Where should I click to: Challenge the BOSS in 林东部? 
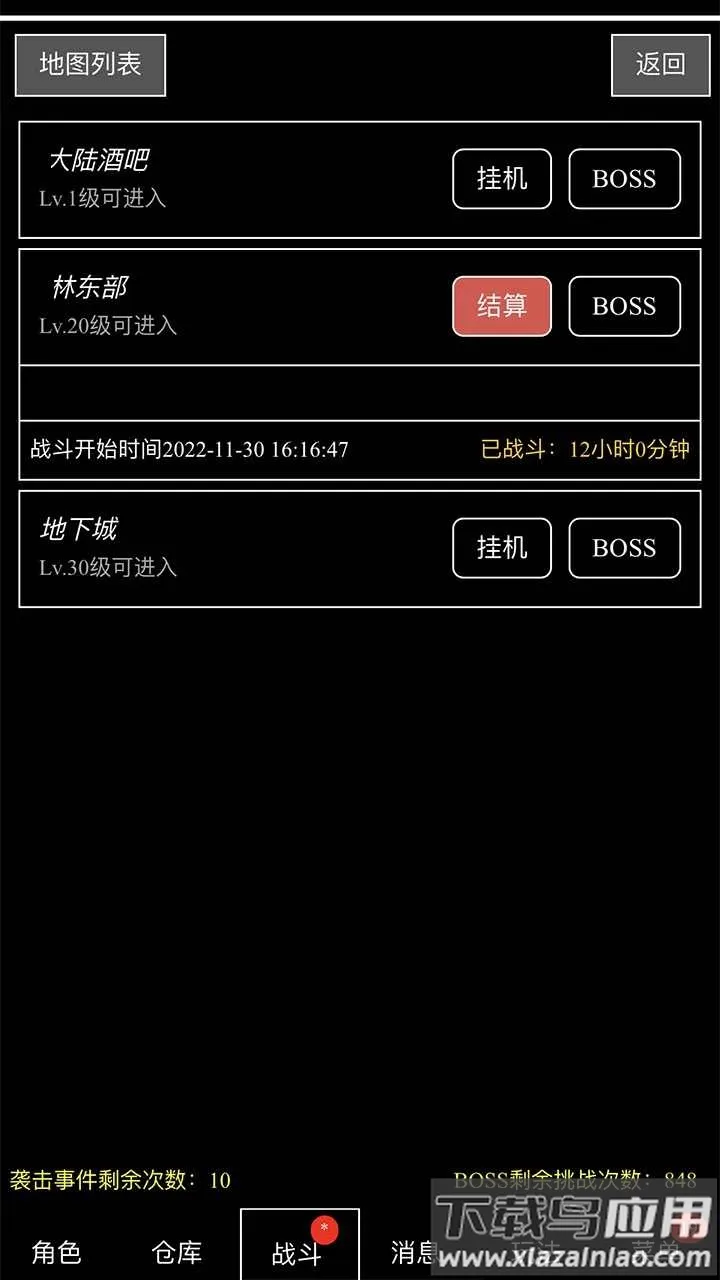tap(625, 306)
